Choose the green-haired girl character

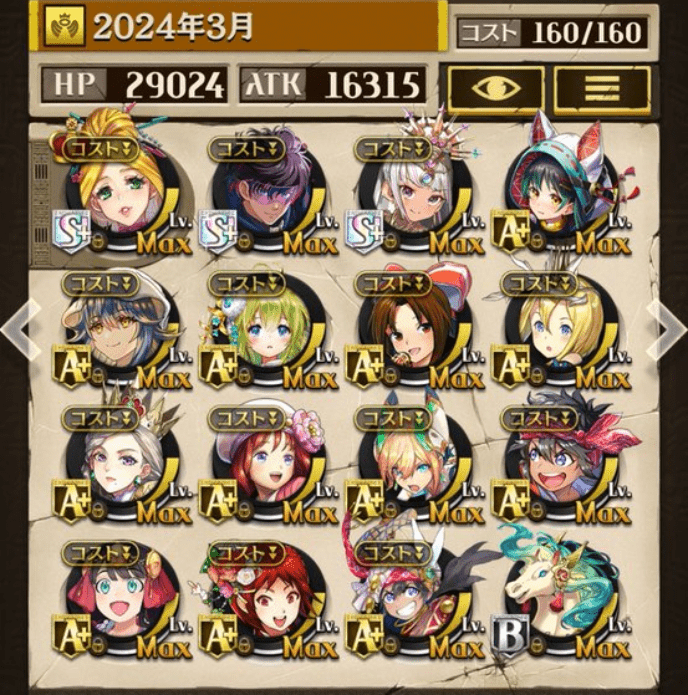coord(266,330)
